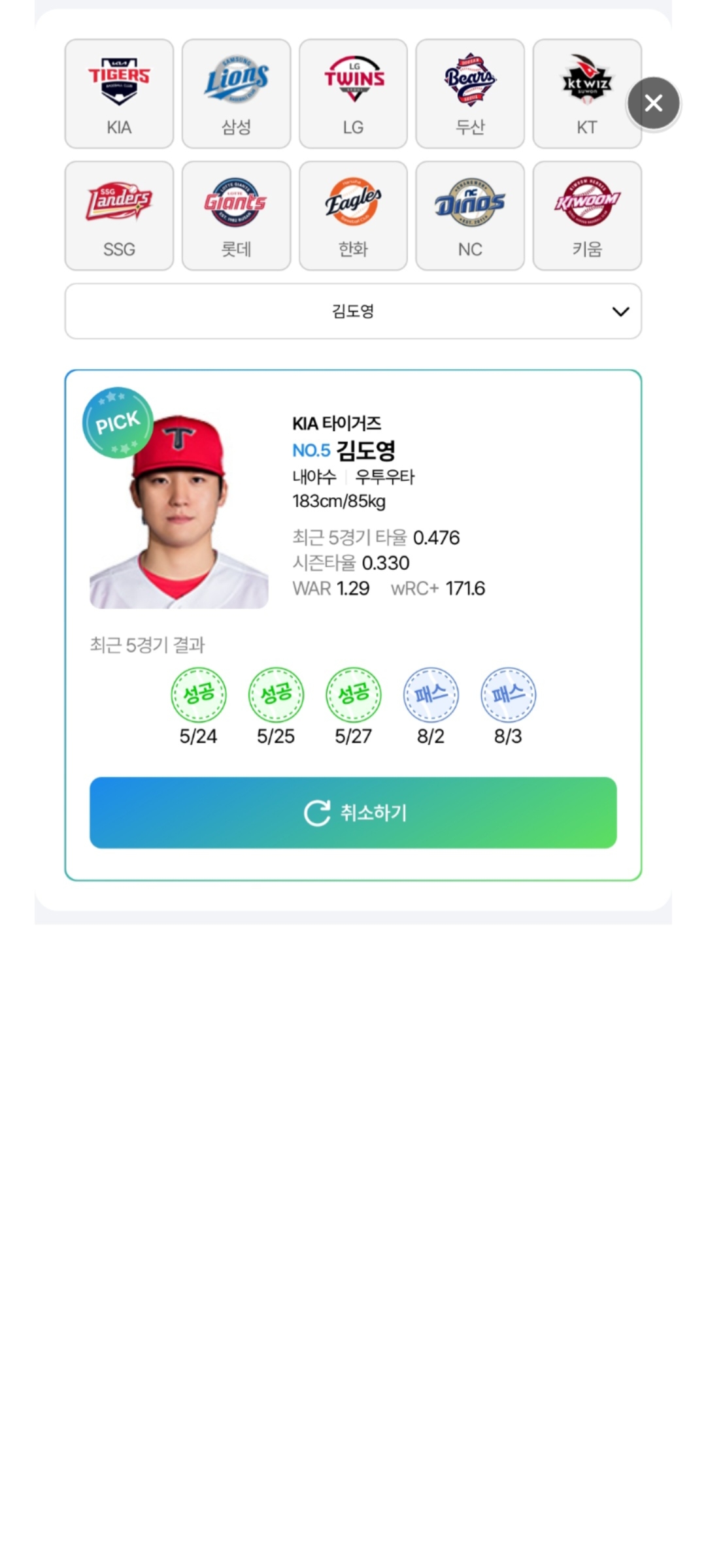This screenshot has width=706, height=1568.
Task: Expand the 김도영 player dropdown
Action: [x=353, y=311]
